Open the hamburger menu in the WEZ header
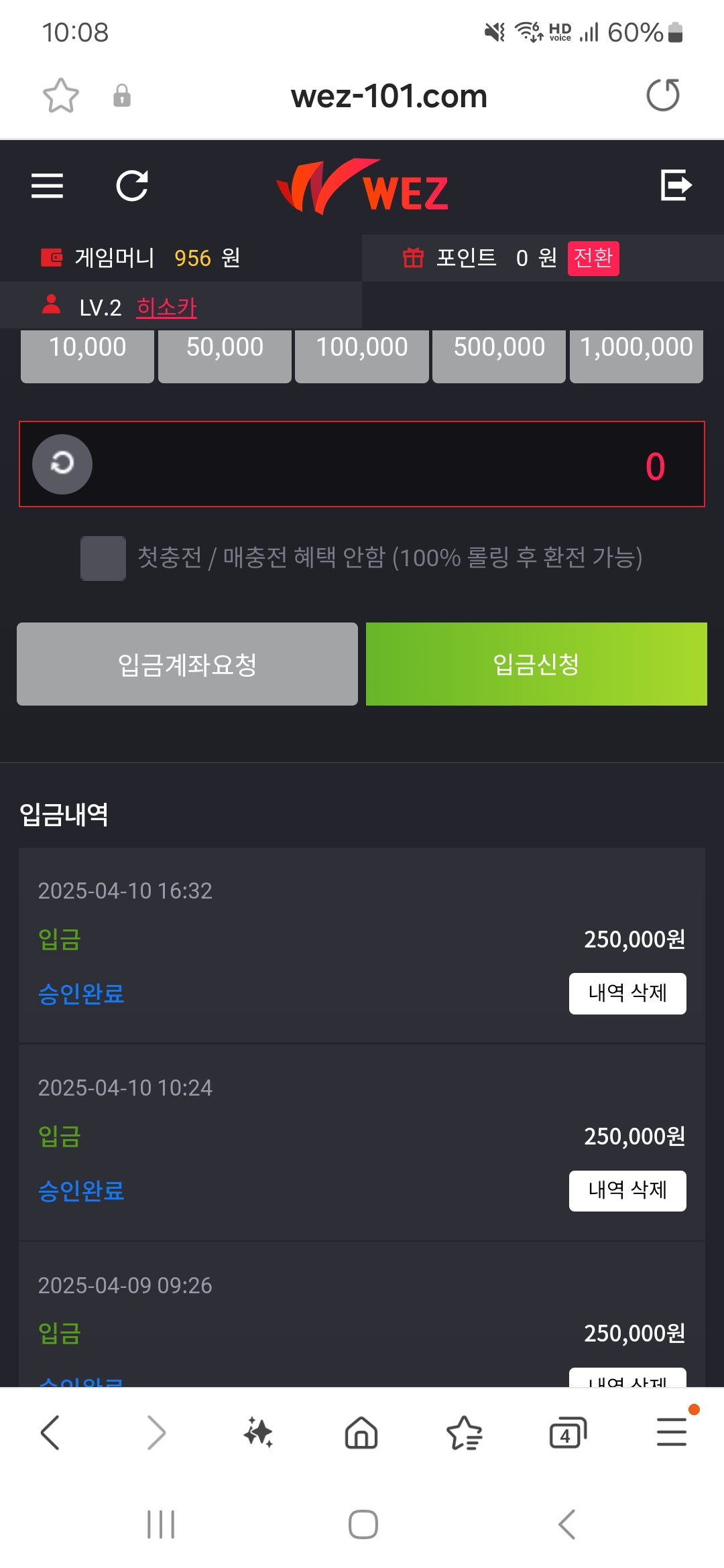724x1568 pixels. click(47, 186)
